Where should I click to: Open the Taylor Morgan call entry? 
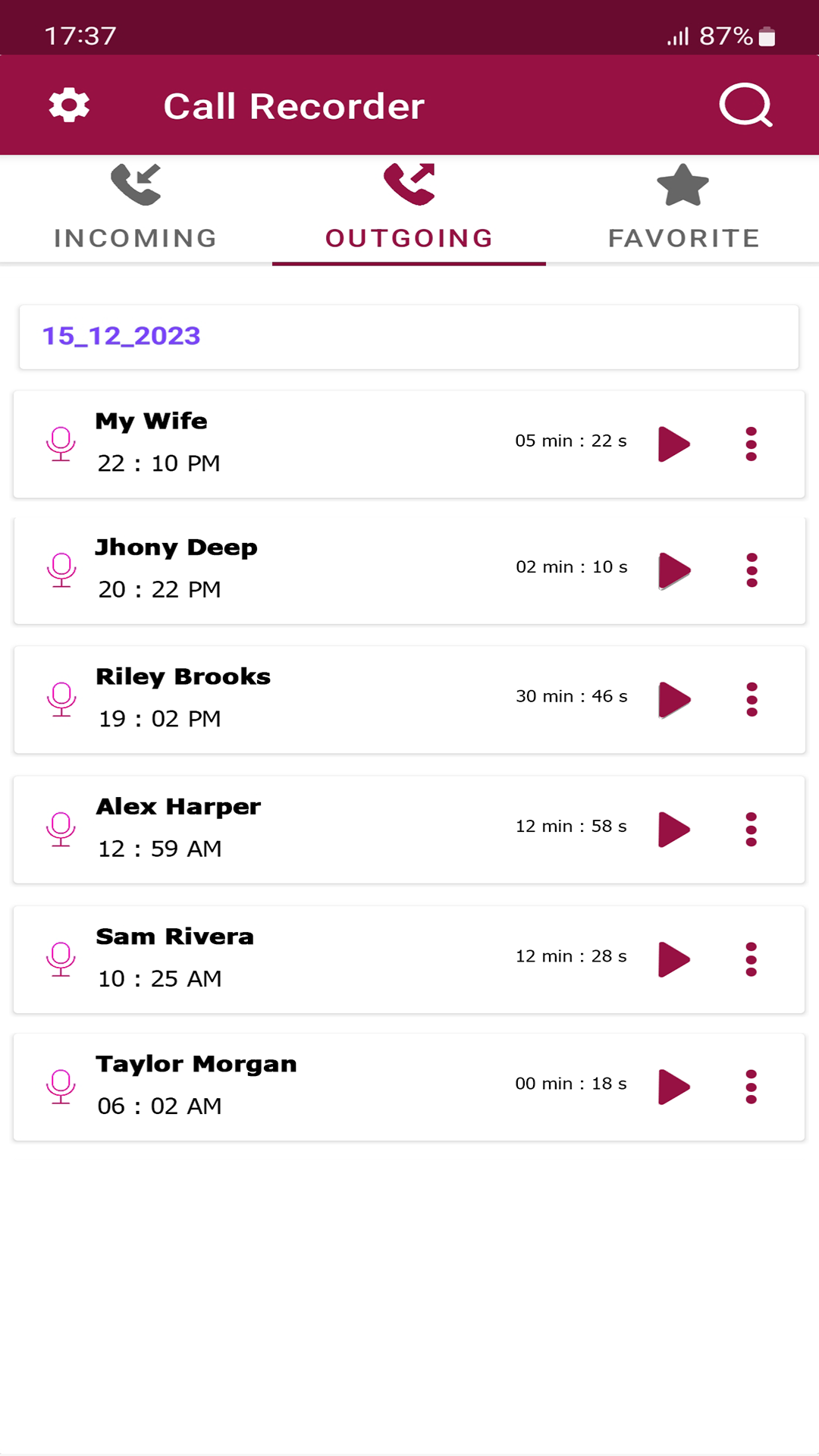(303, 1087)
